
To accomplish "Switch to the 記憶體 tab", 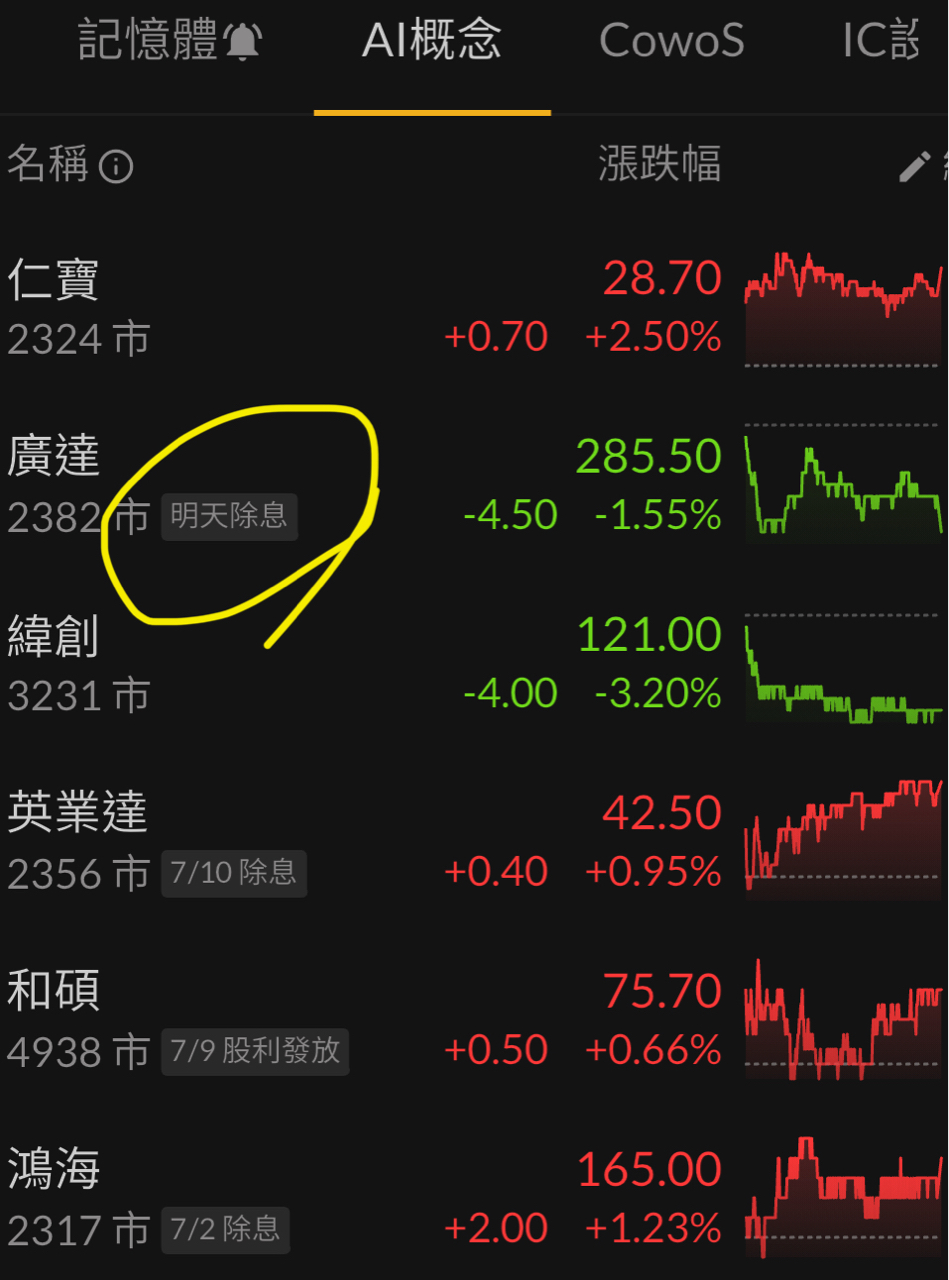I will pyautogui.click(x=170, y=40).
